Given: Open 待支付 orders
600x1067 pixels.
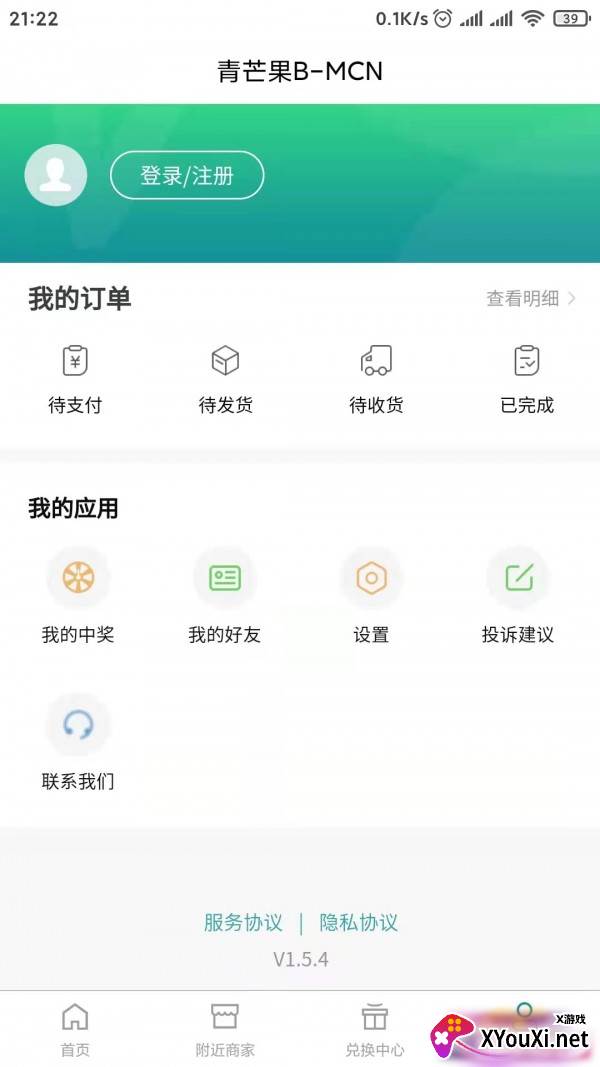Looking at the screenshot, I should click(x=75, y=380).
